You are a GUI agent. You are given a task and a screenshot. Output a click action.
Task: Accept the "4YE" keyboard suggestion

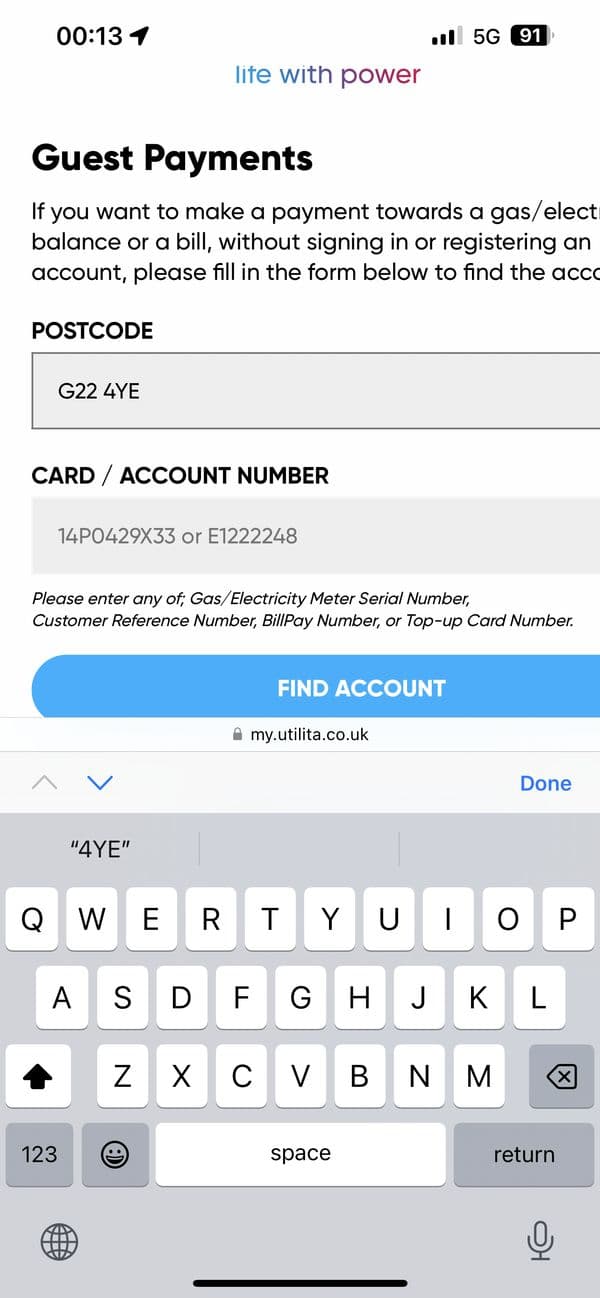point(101,850)
